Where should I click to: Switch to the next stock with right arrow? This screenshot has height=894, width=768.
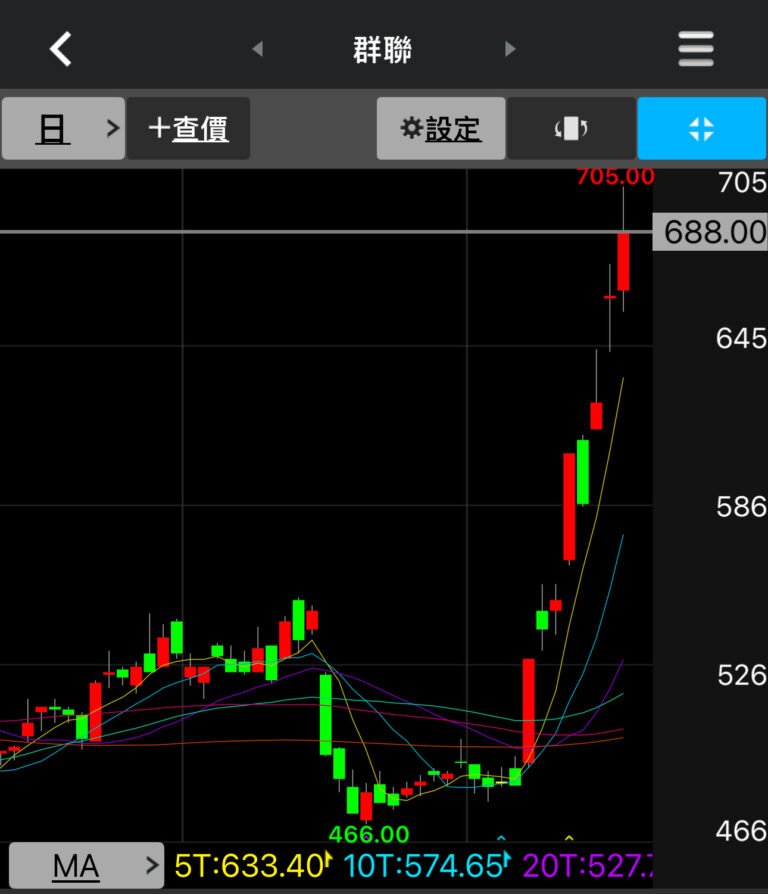(x=510, y=48)
